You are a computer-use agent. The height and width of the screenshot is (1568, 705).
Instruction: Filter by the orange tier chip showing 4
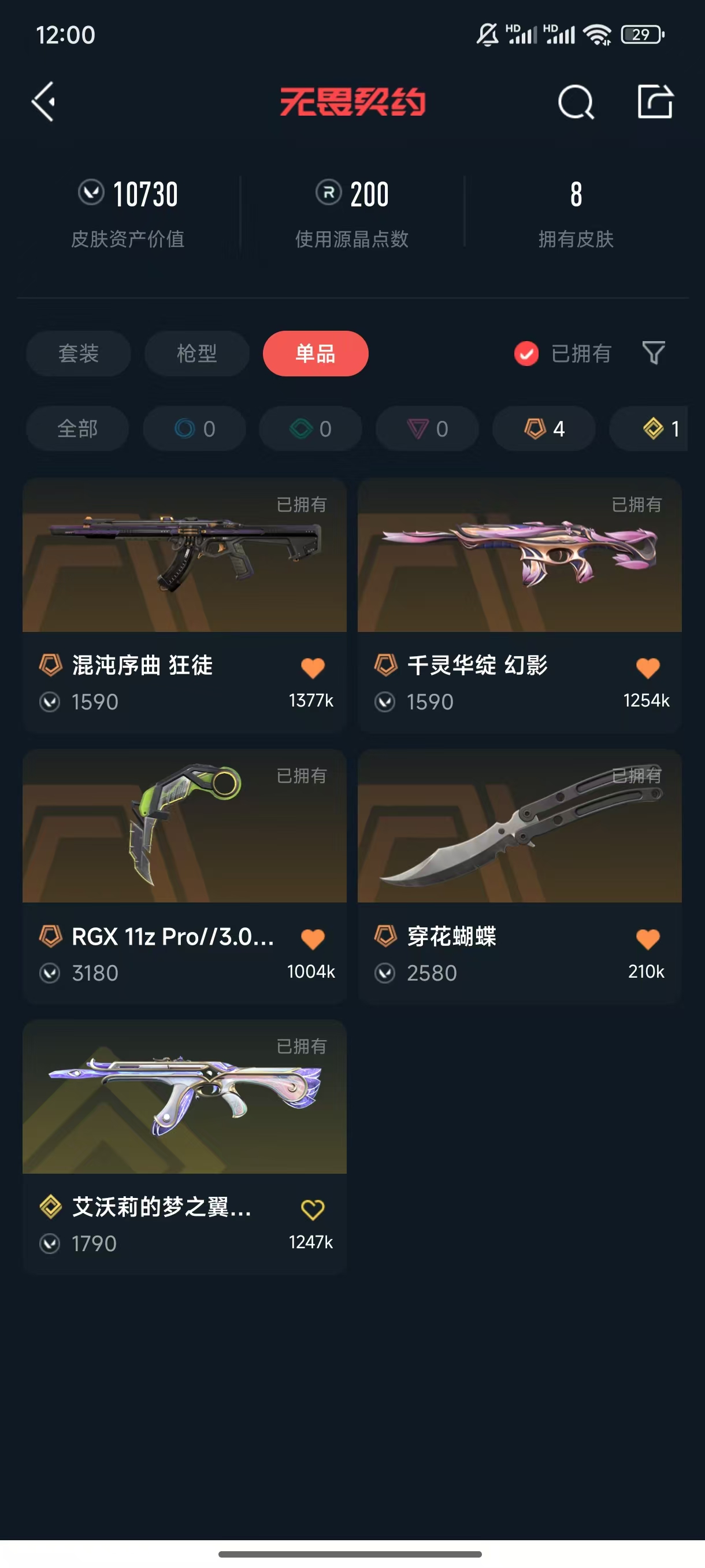pos(544,428)
